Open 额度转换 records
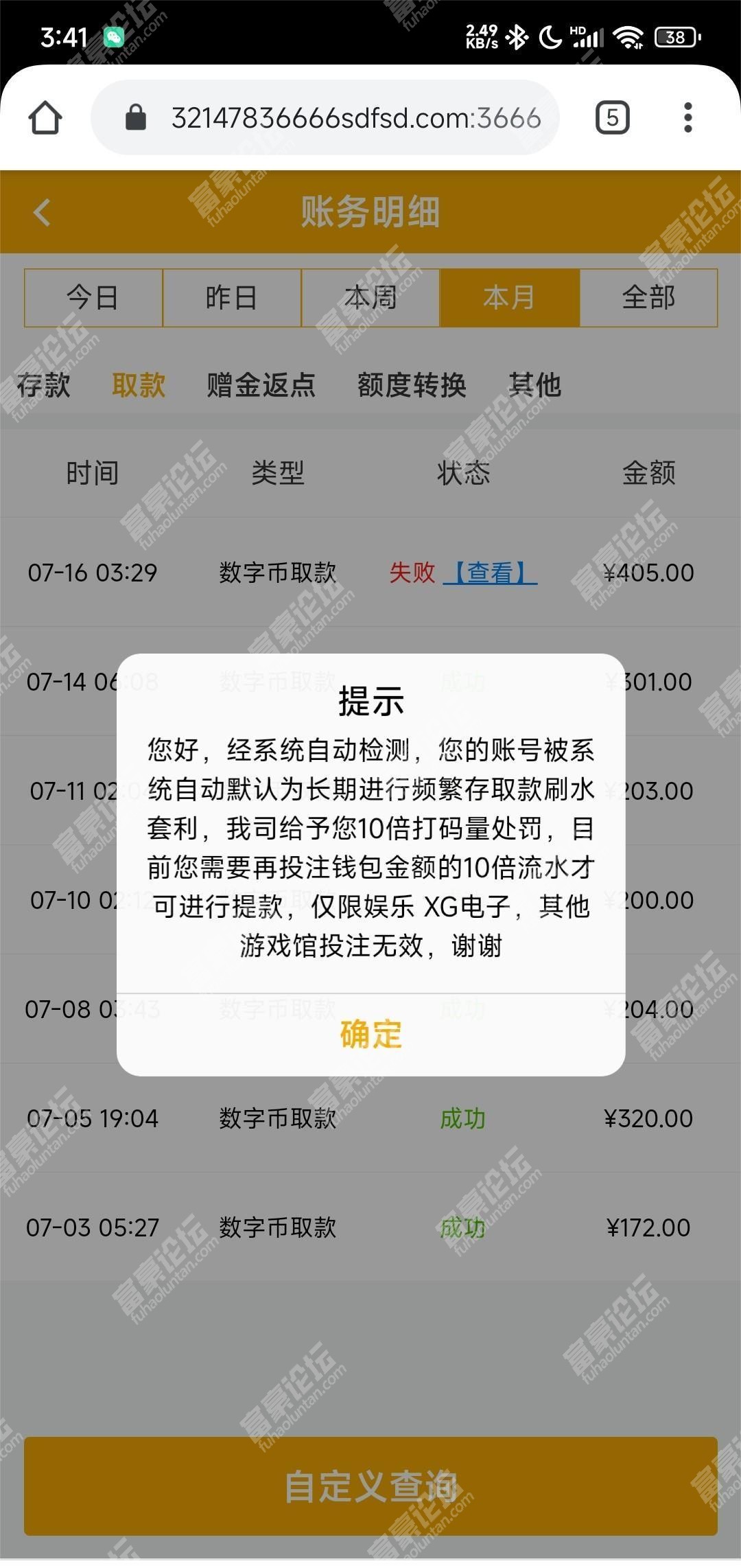This screenshot has width=741, height=1568. (x=412, y=385)
